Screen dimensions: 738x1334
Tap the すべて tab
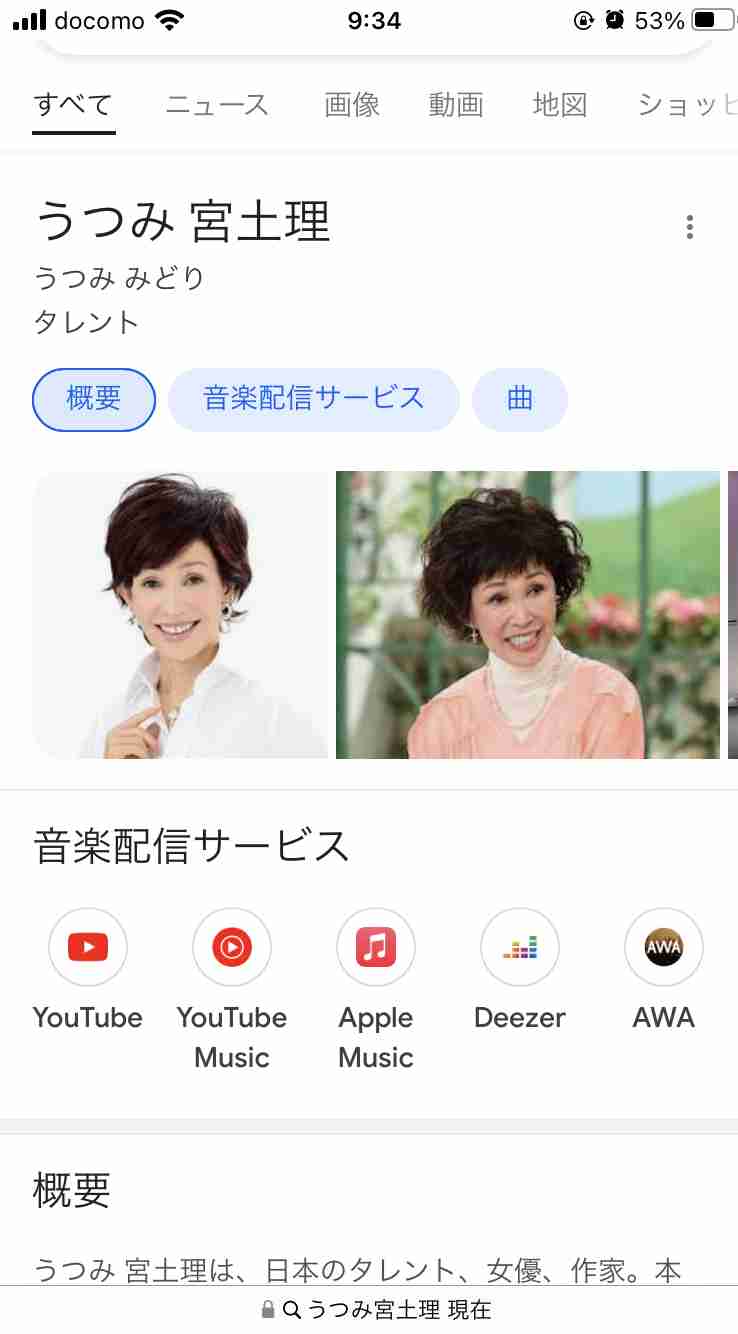click(73, 102)
